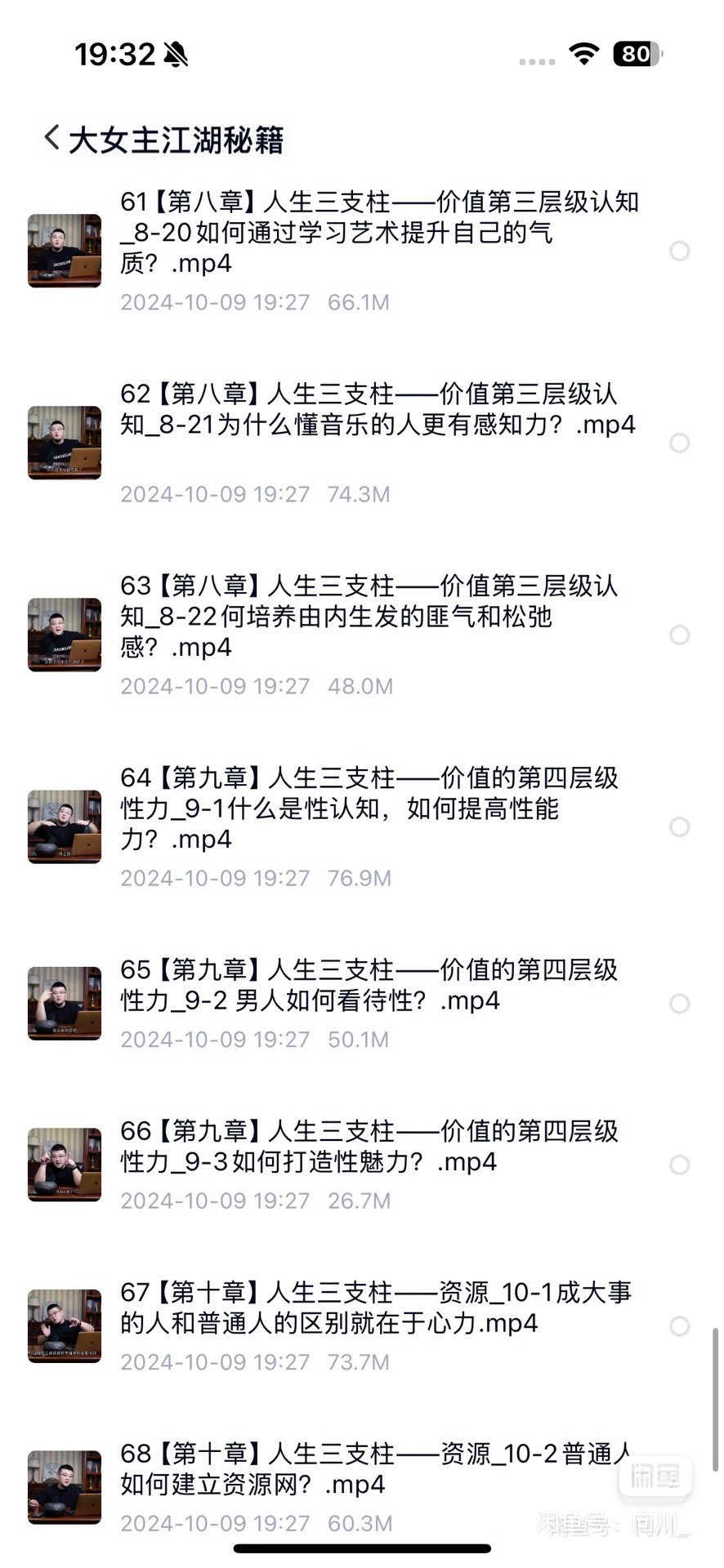Check the circle beside file 64
The image size is (724, 1568).
tap(679, 827)
